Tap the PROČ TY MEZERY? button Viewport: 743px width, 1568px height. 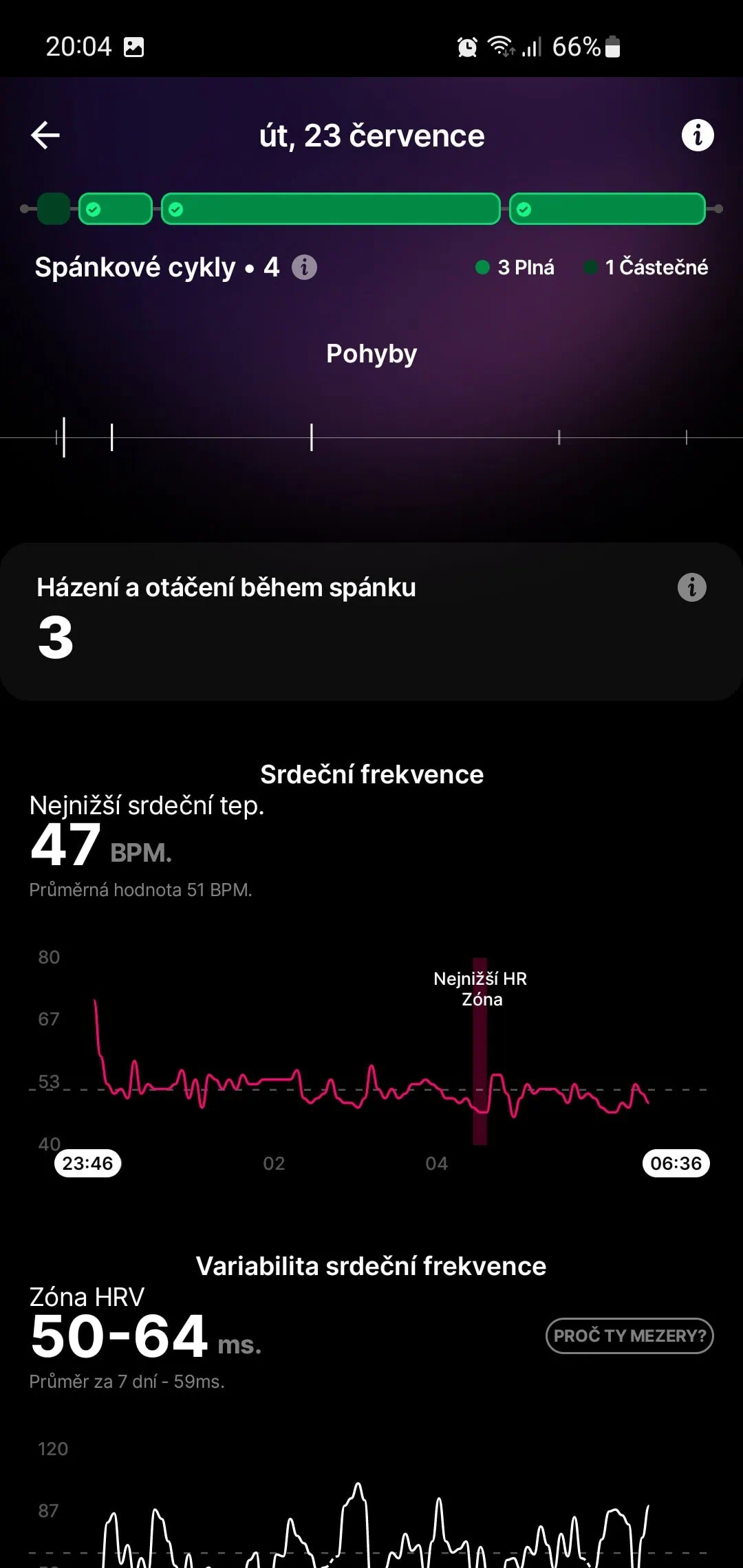point(629,1336)
